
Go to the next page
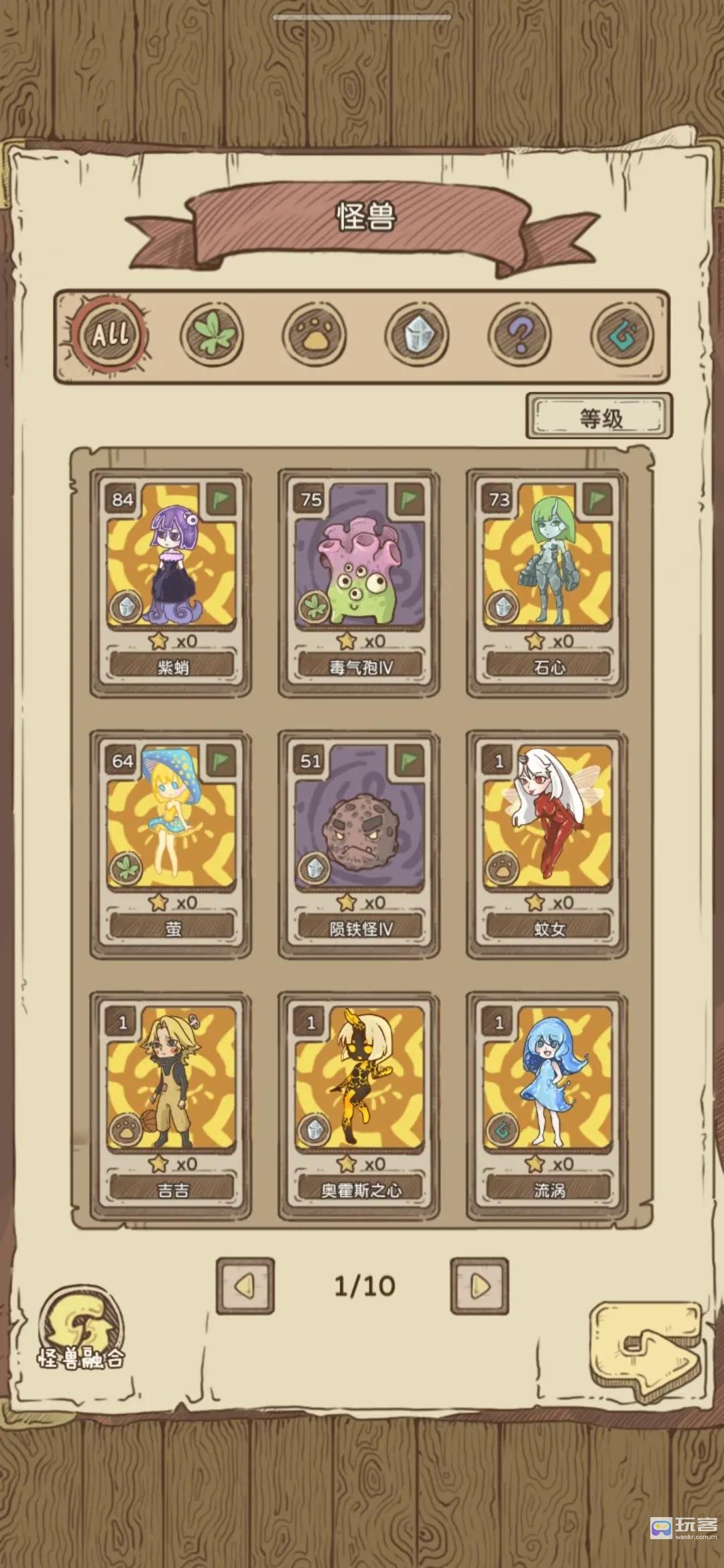tap(479, 1285)
